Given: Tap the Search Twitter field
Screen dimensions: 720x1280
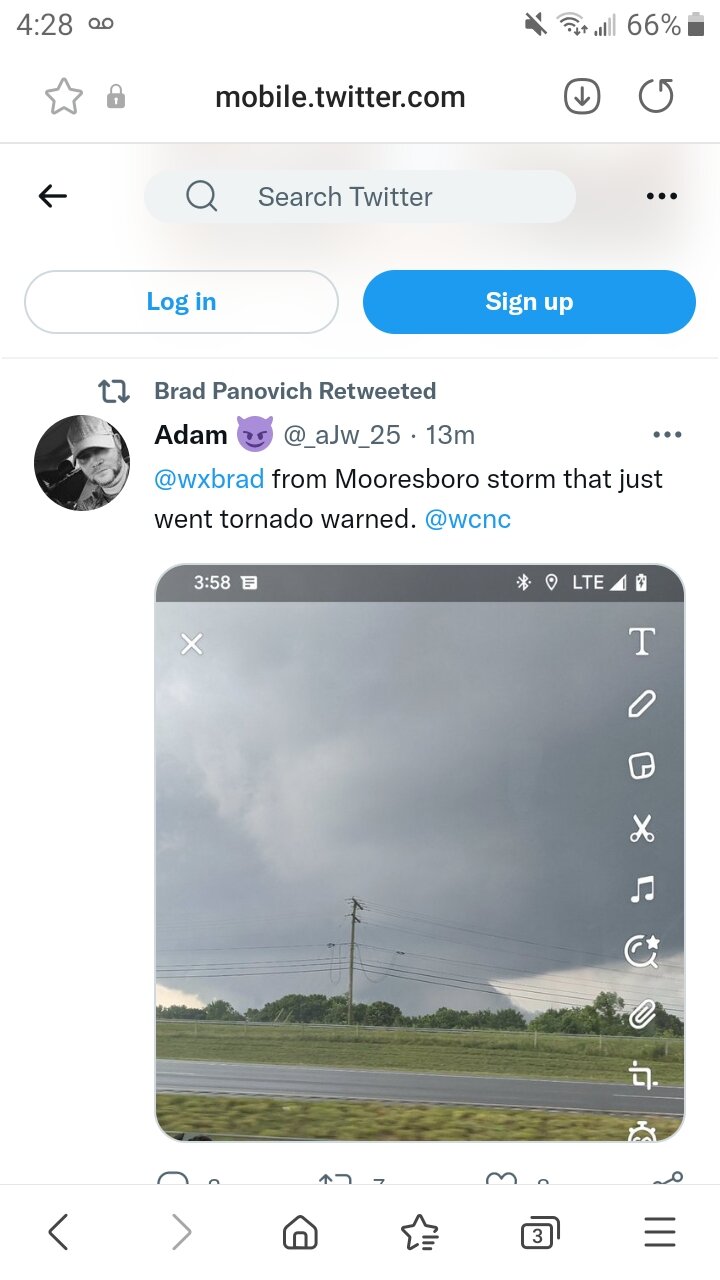Looking at the screenshot, I should point(360,196).
